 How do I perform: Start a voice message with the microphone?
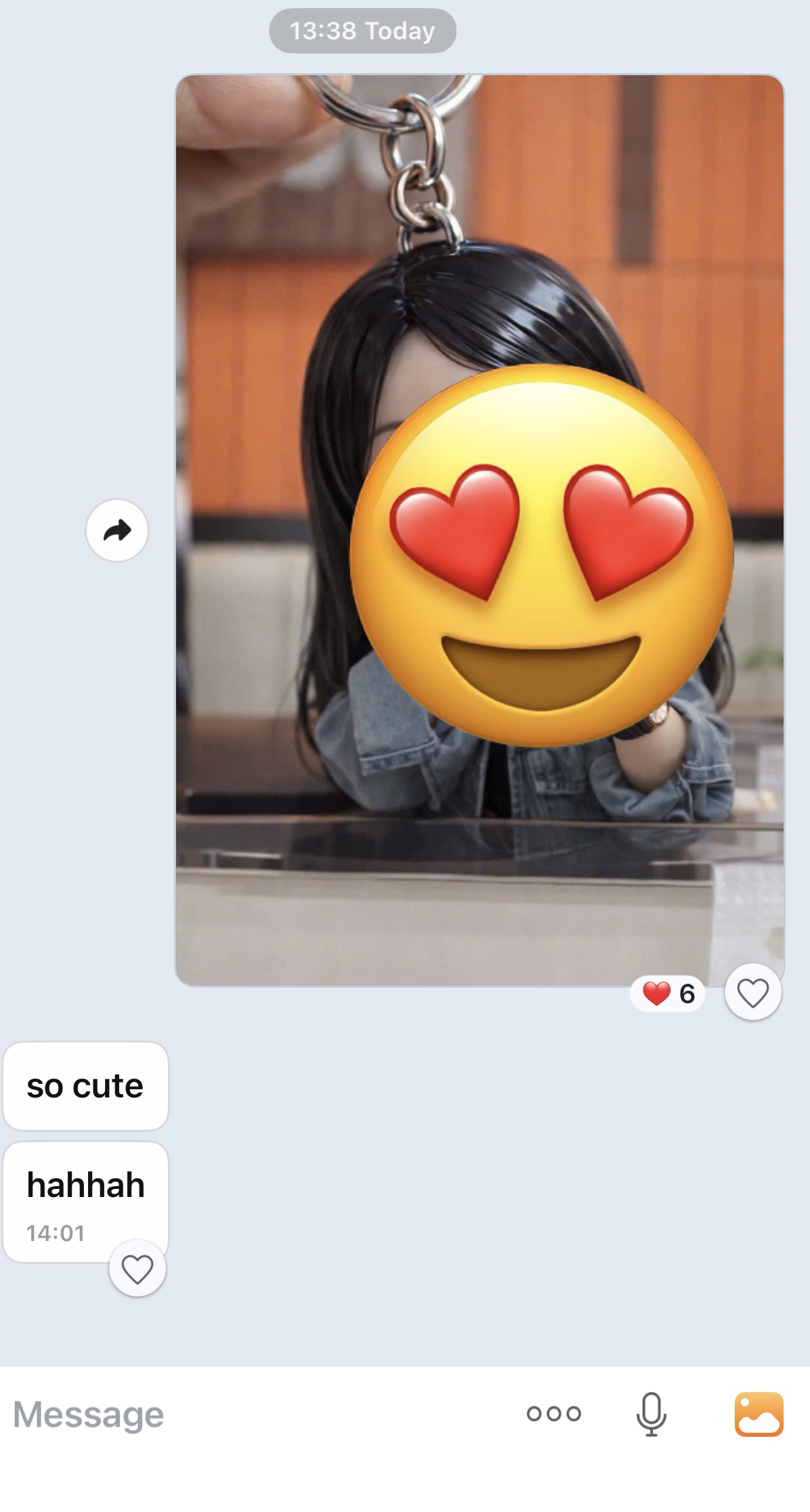(x=651, y=1414)
